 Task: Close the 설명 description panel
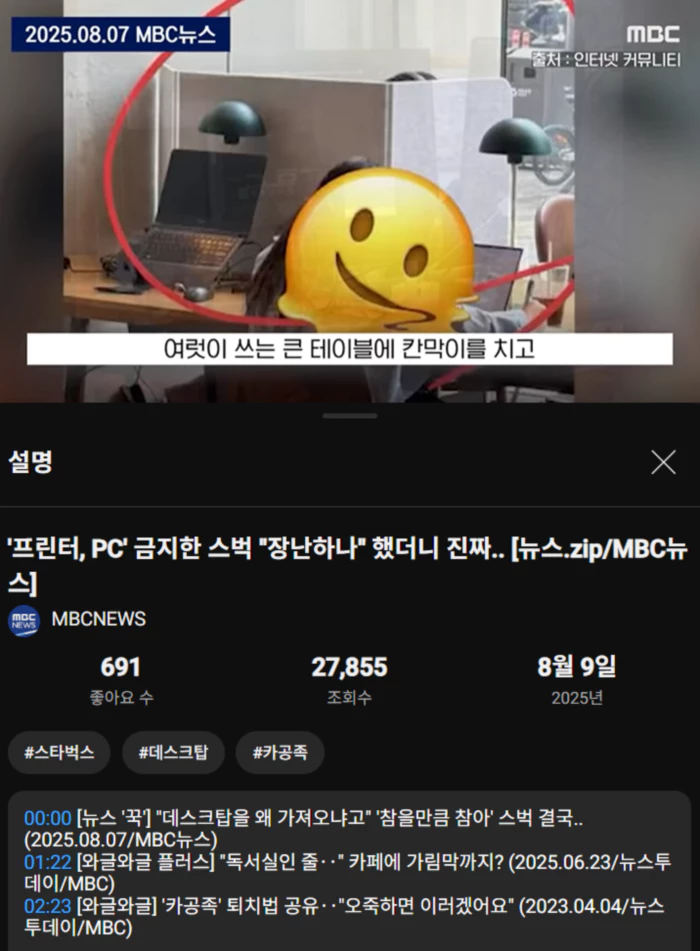663,462
